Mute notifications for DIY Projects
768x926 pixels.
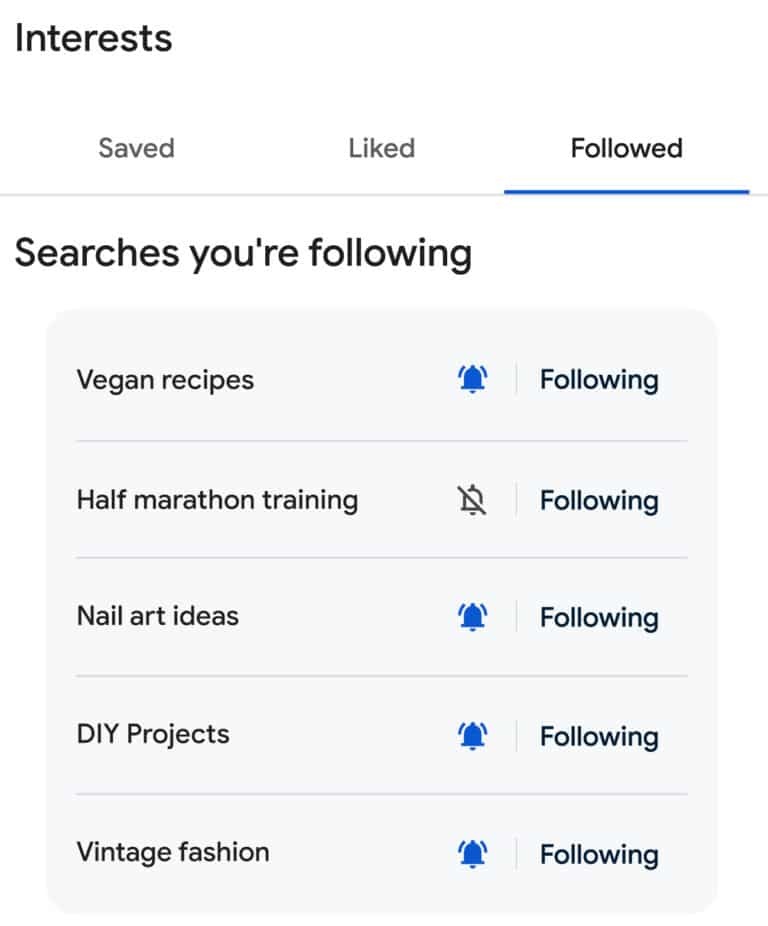(x=471, y=735)
